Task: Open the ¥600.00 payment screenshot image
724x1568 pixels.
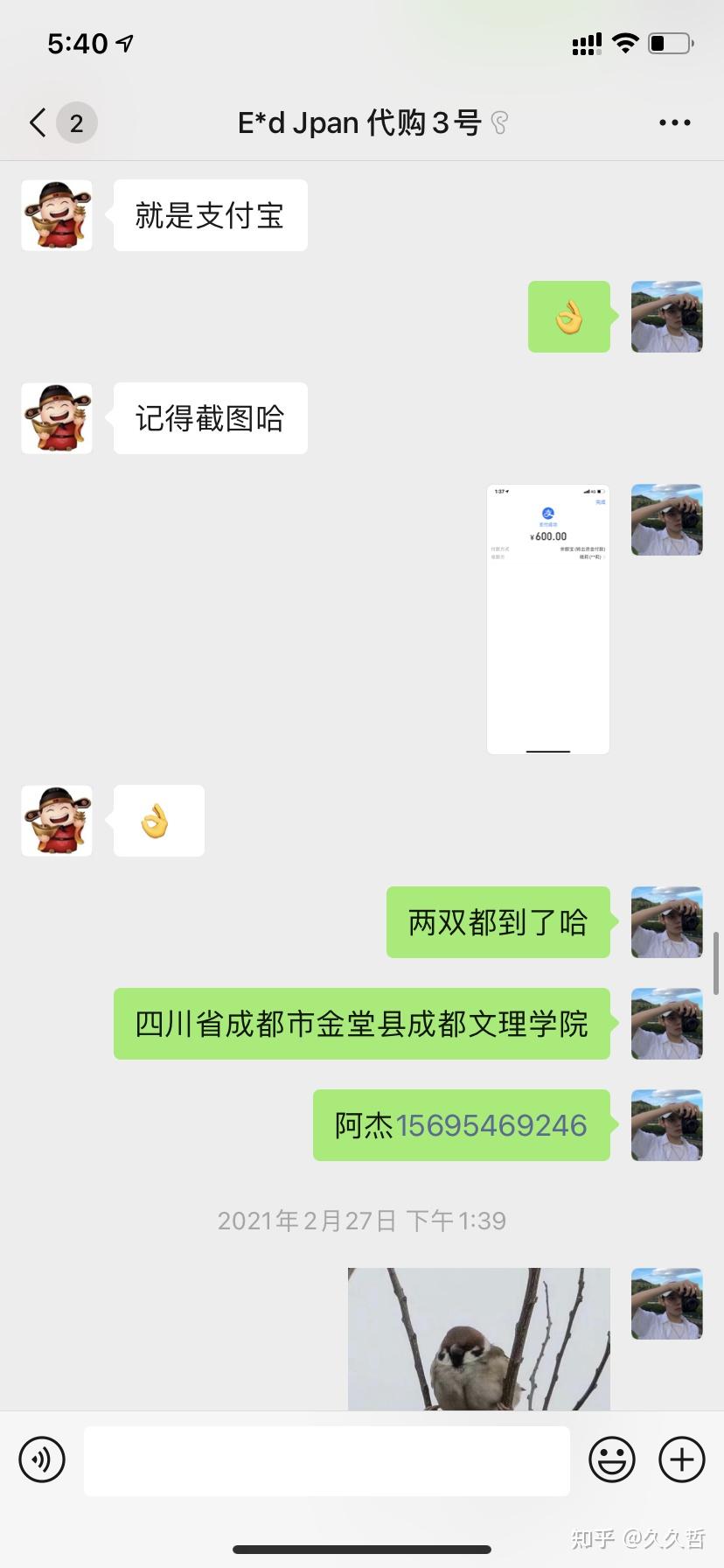Action: 548,619
